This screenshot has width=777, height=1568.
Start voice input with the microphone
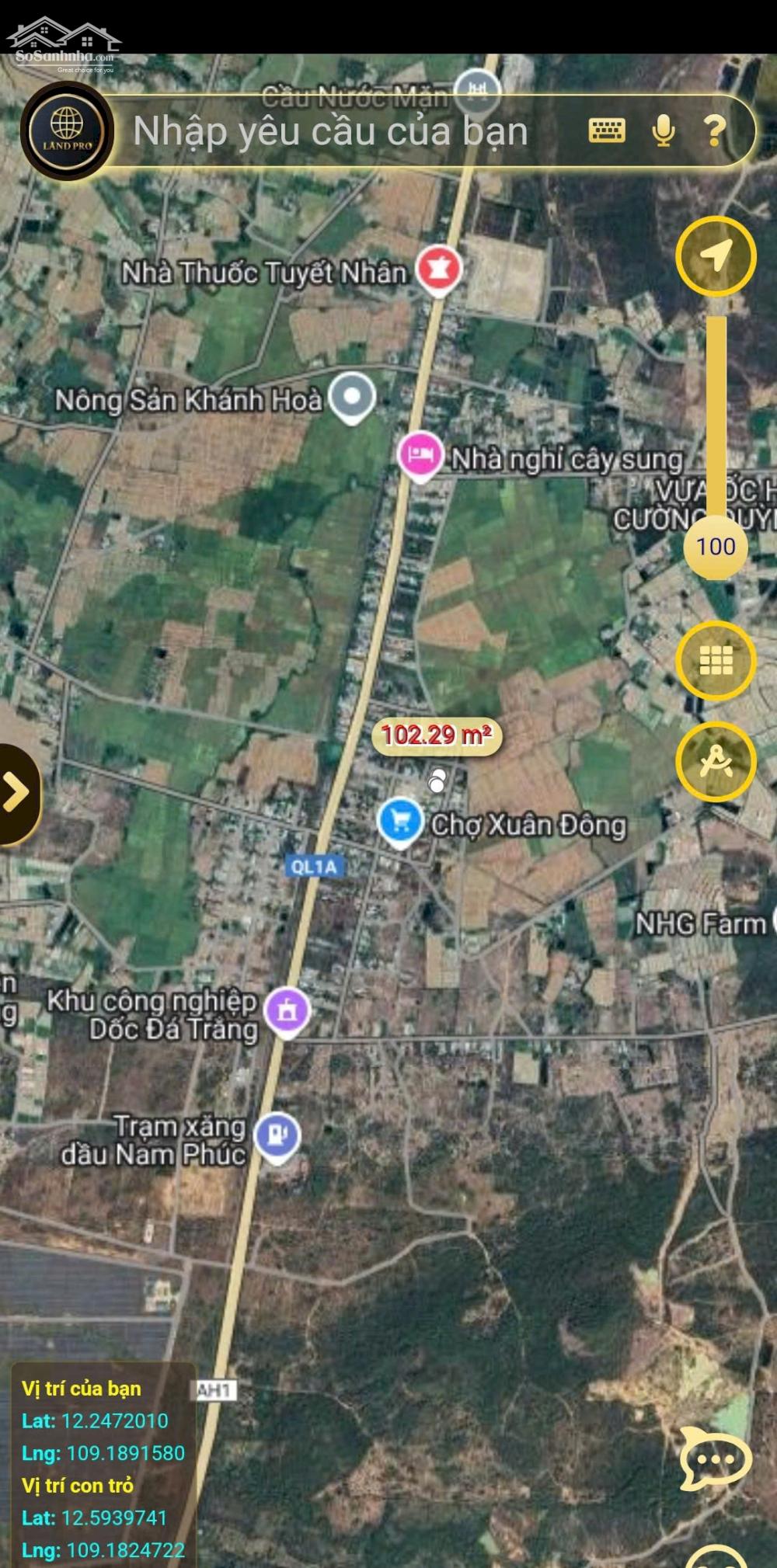point(663,130)
